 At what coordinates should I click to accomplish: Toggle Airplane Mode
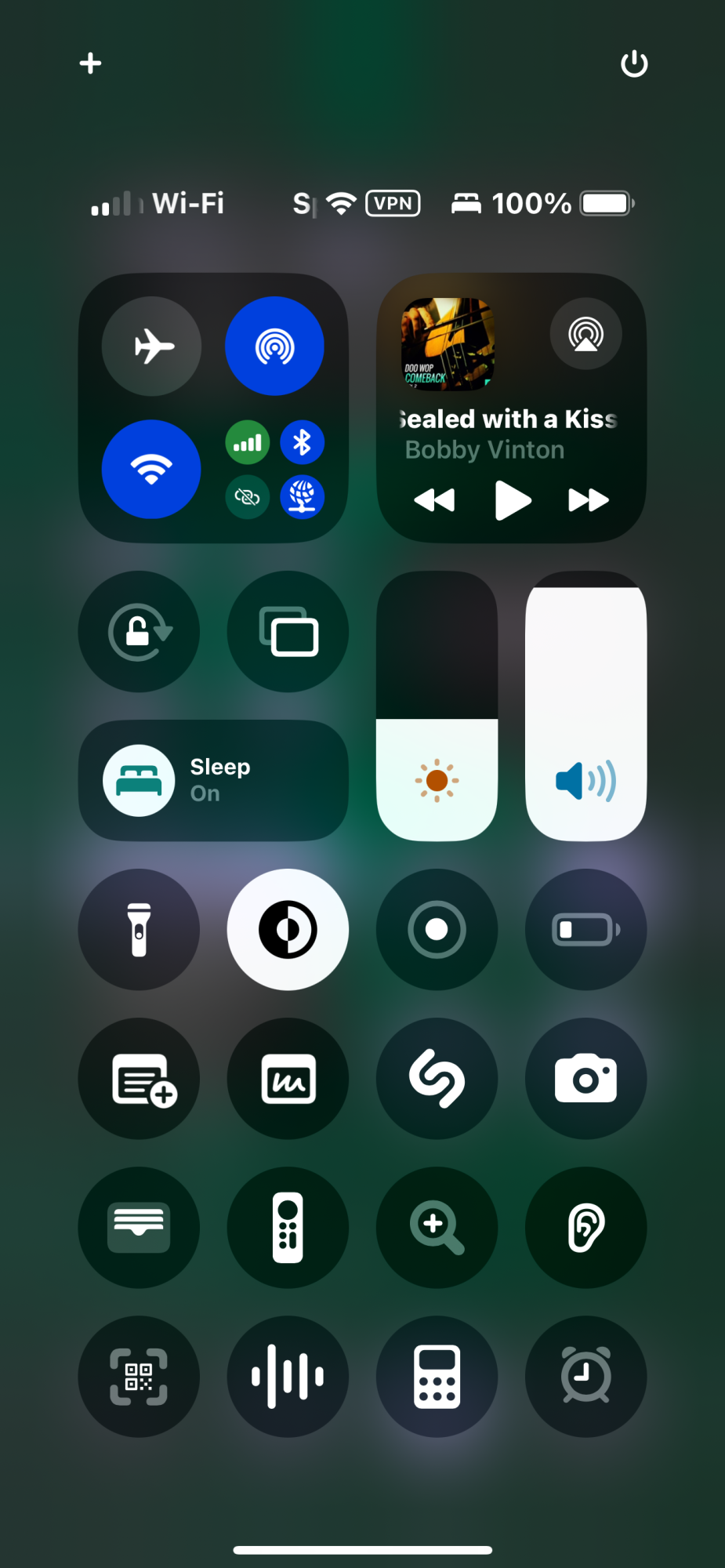point(152,346)
